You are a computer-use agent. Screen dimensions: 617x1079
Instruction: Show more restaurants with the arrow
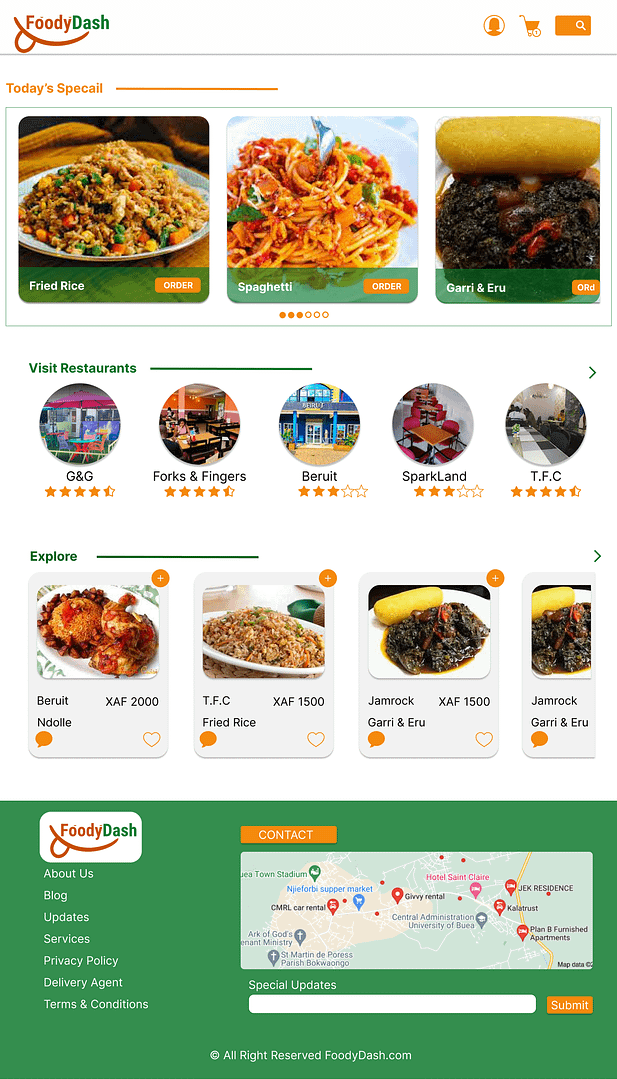tap(592, 372)
